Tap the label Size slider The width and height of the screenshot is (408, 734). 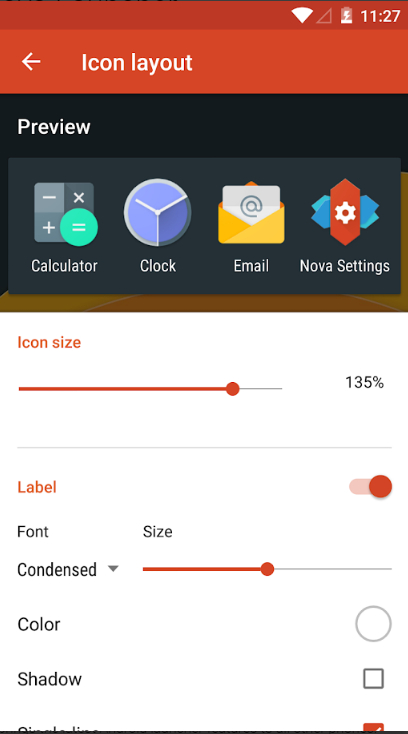267,569
